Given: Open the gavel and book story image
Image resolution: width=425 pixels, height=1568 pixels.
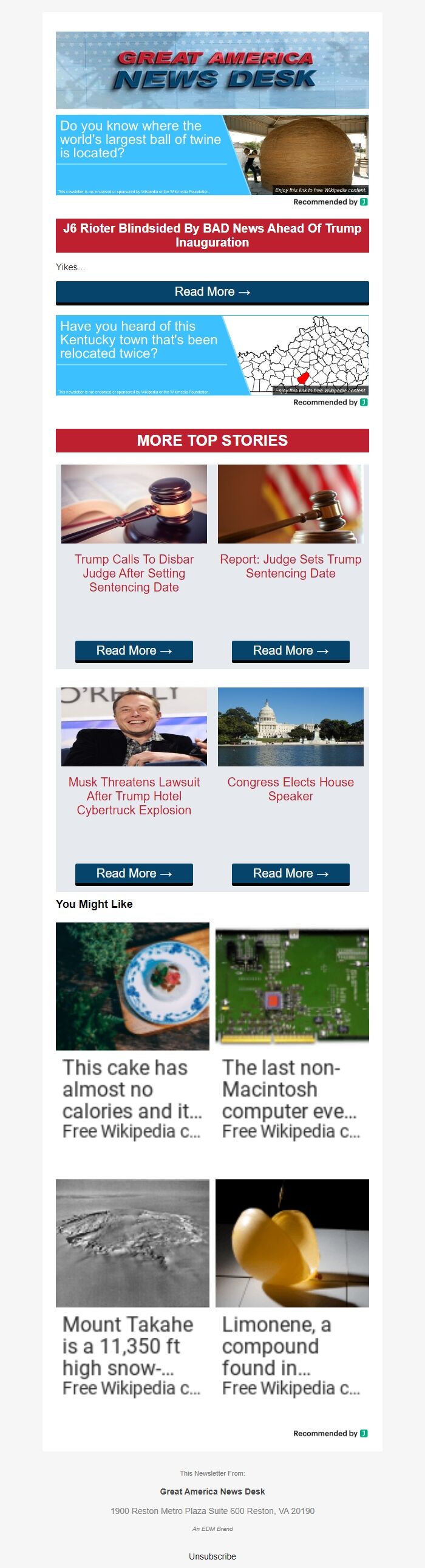Looking at the screenshot, I should pos(134,504).
